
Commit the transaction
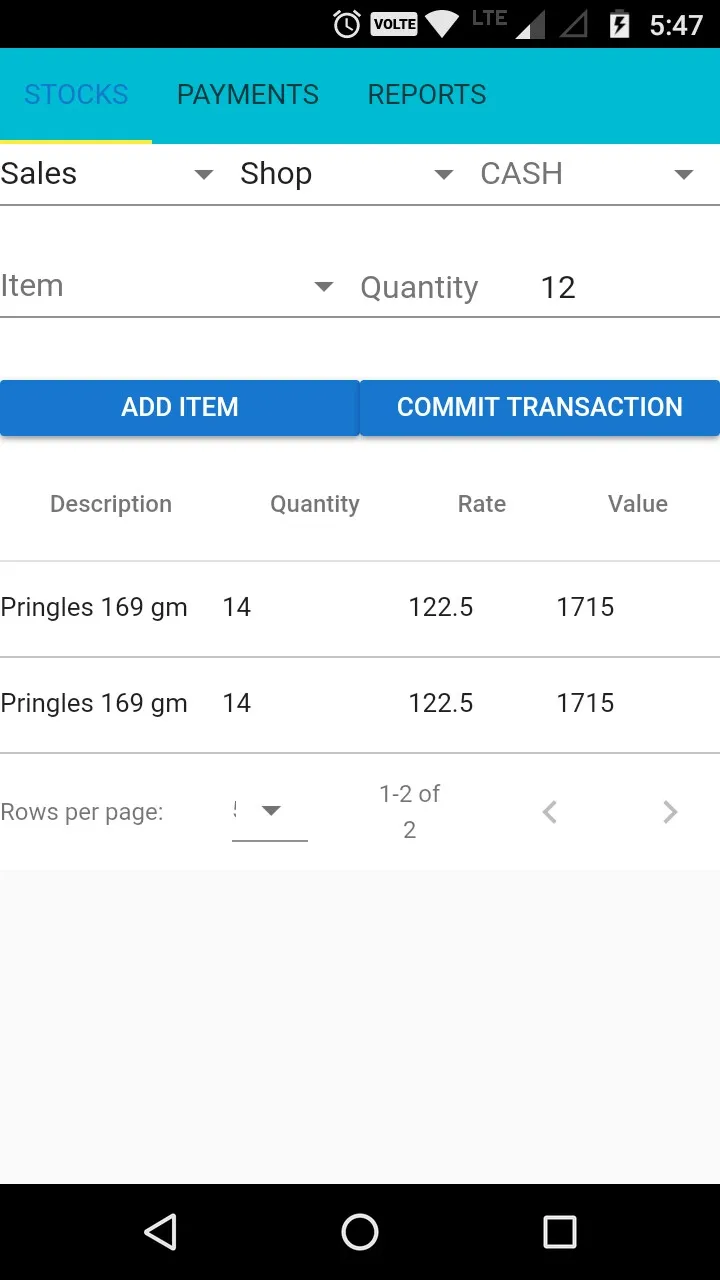pyautogui.click(x=540, y=407)
